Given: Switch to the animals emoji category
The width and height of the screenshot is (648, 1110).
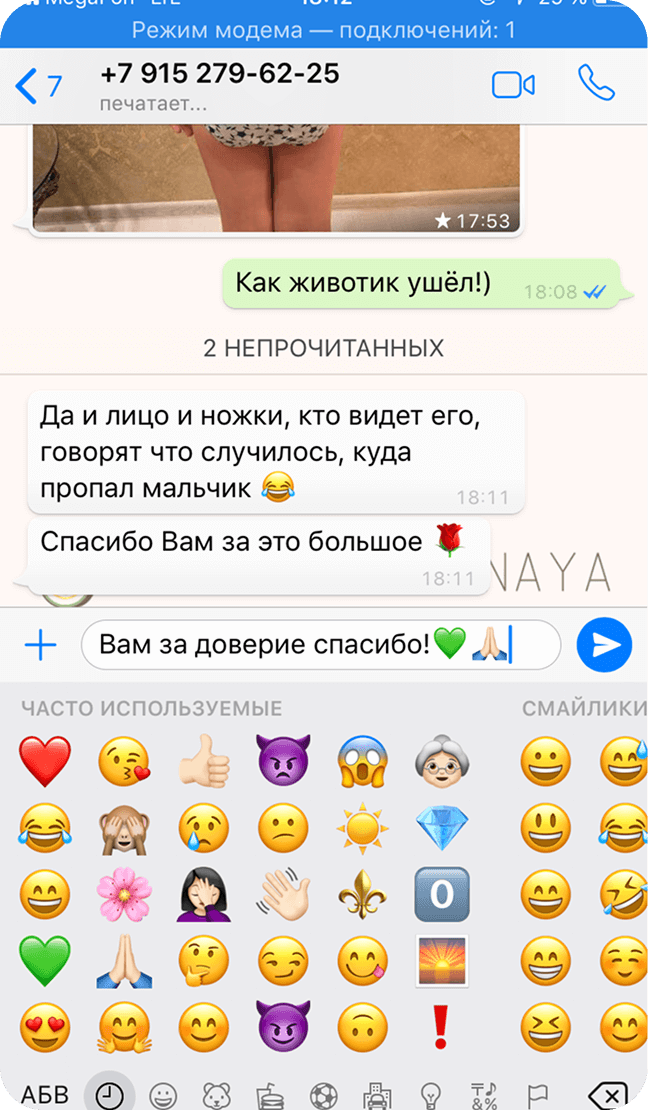Looking at the screenshot, I should (x=217, y=1095).
